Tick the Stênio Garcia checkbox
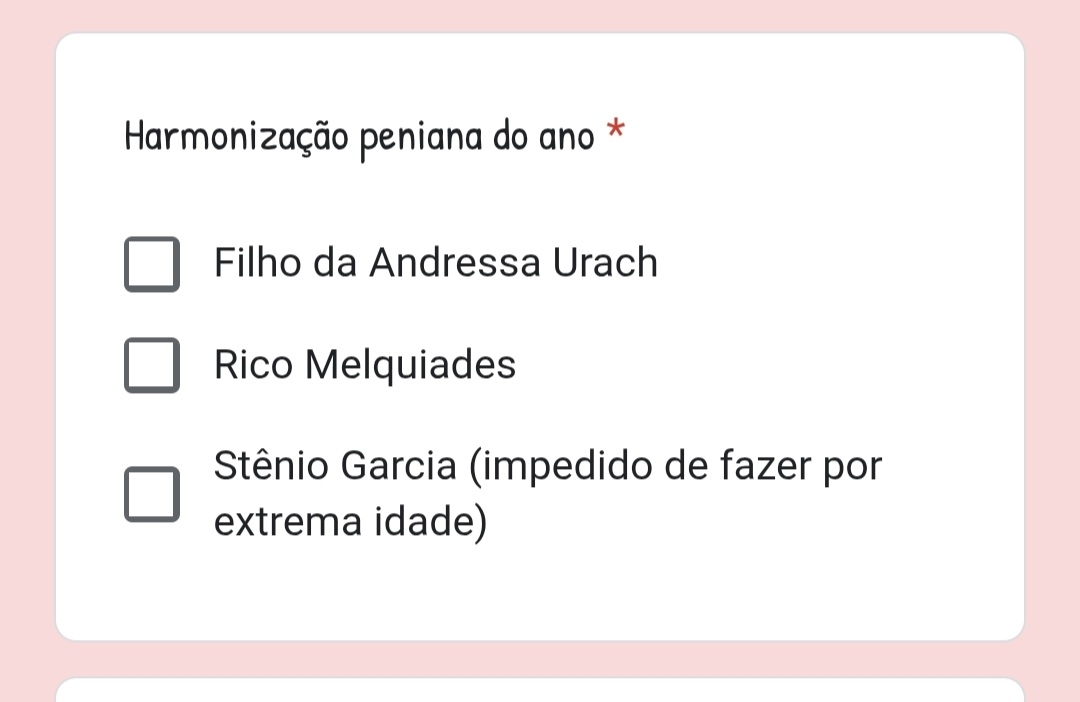The height and width of the screenshot is (702, 1080). coord(152,494)
